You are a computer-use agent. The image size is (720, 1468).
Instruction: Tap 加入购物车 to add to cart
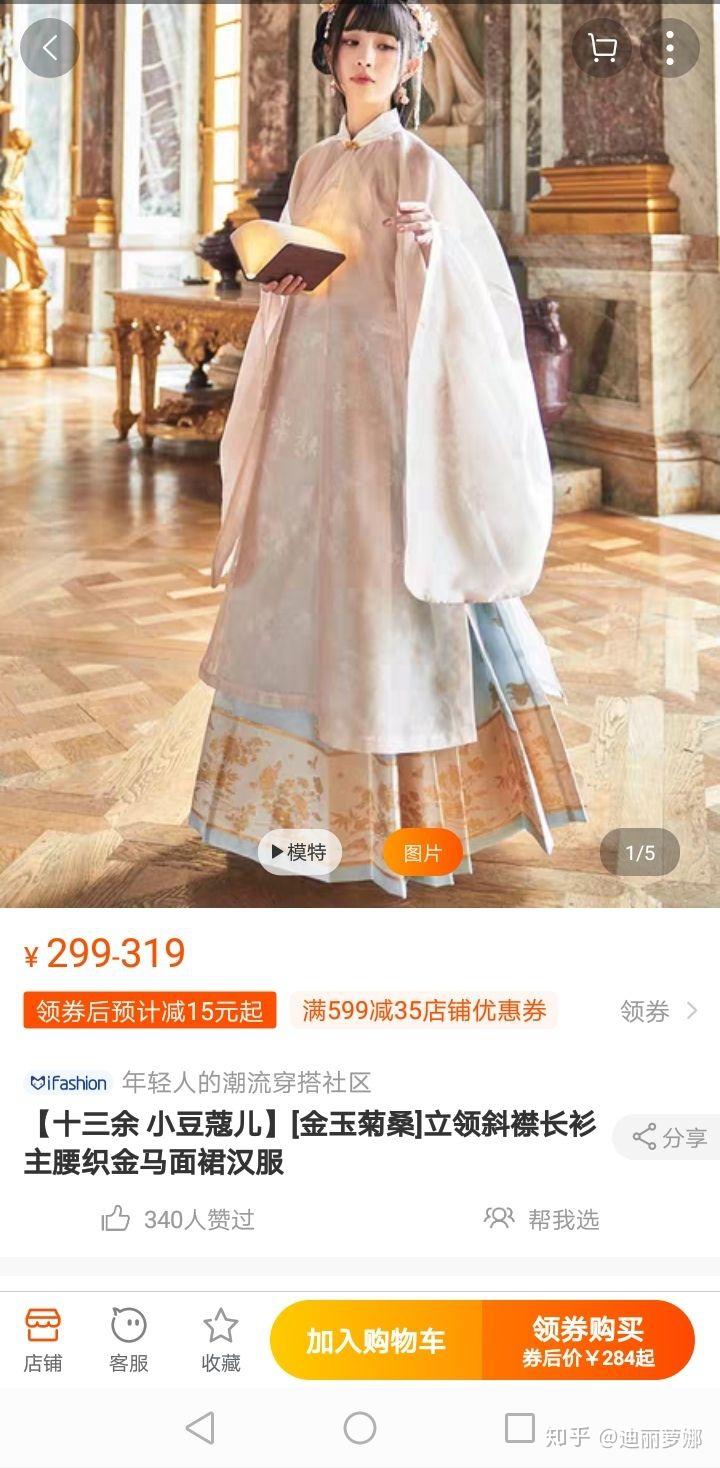[x=376, y=1341]
